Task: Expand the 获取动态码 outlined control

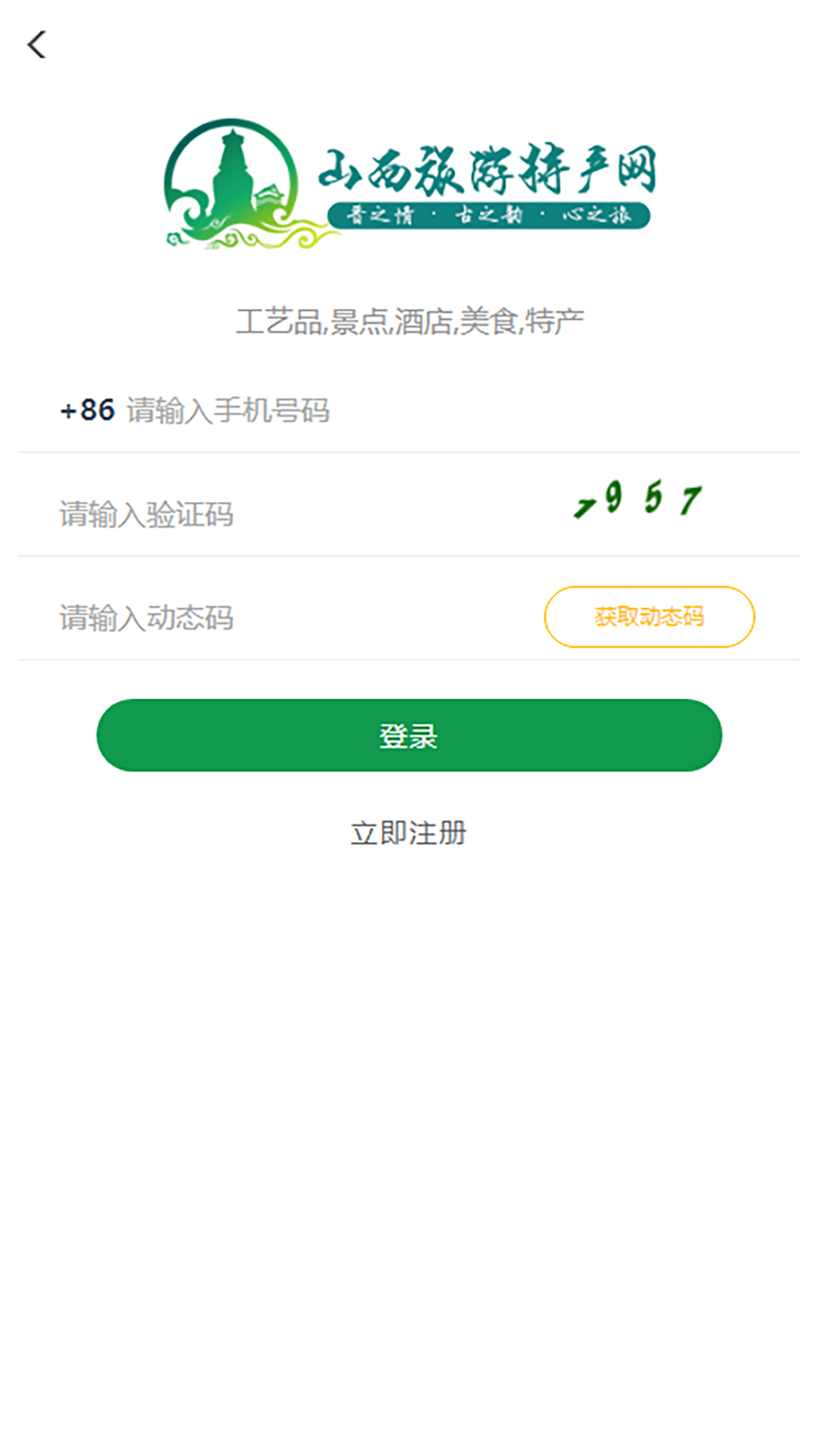Action: [649, 618]
